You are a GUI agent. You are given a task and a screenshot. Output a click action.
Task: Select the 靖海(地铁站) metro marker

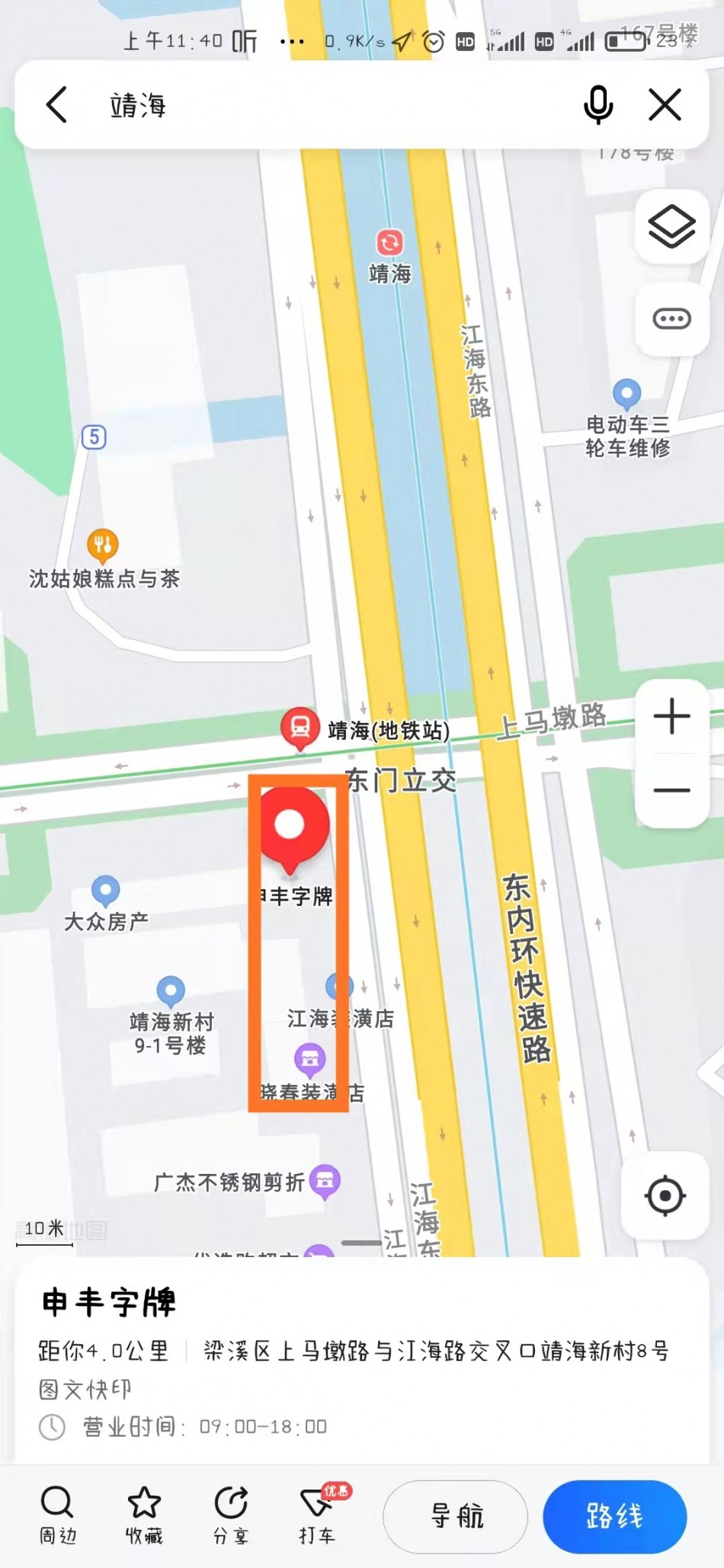click(x=300, y=728)
